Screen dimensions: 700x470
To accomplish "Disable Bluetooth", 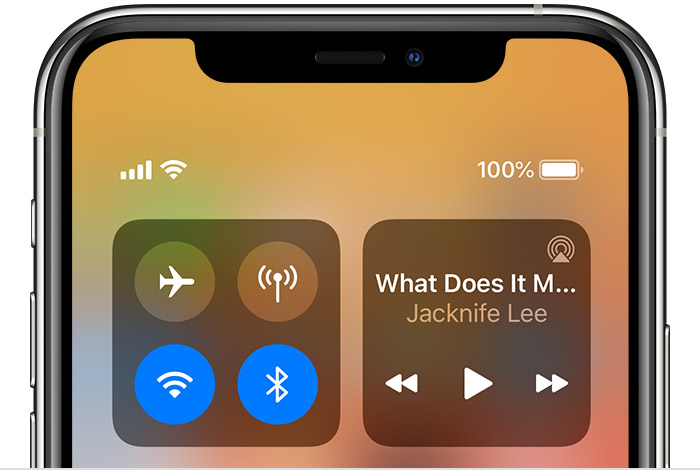I will click(277, 385).
